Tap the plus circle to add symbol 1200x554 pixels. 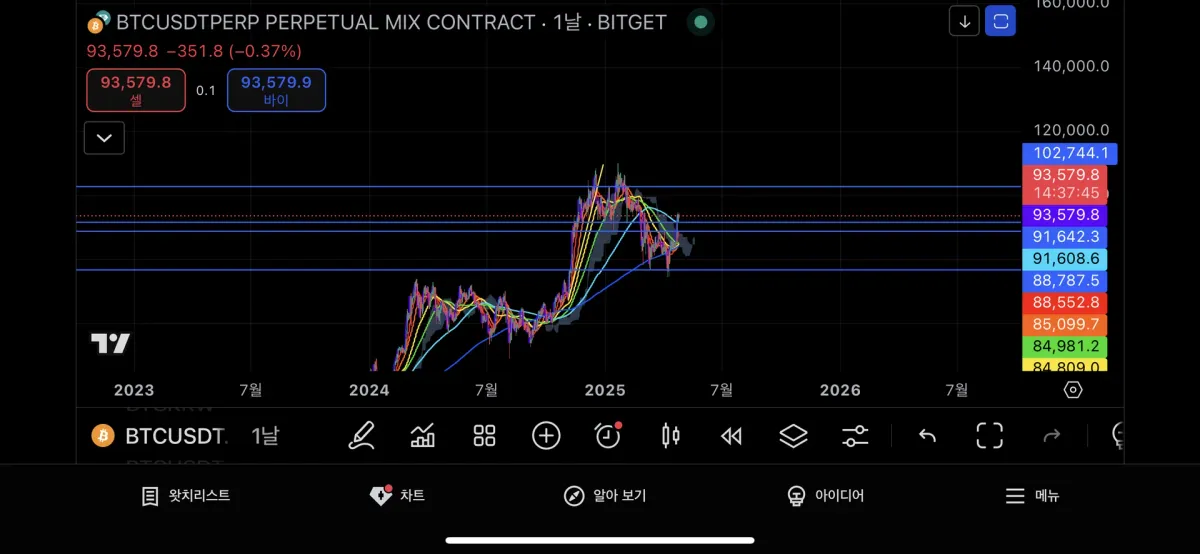[546, 435]
